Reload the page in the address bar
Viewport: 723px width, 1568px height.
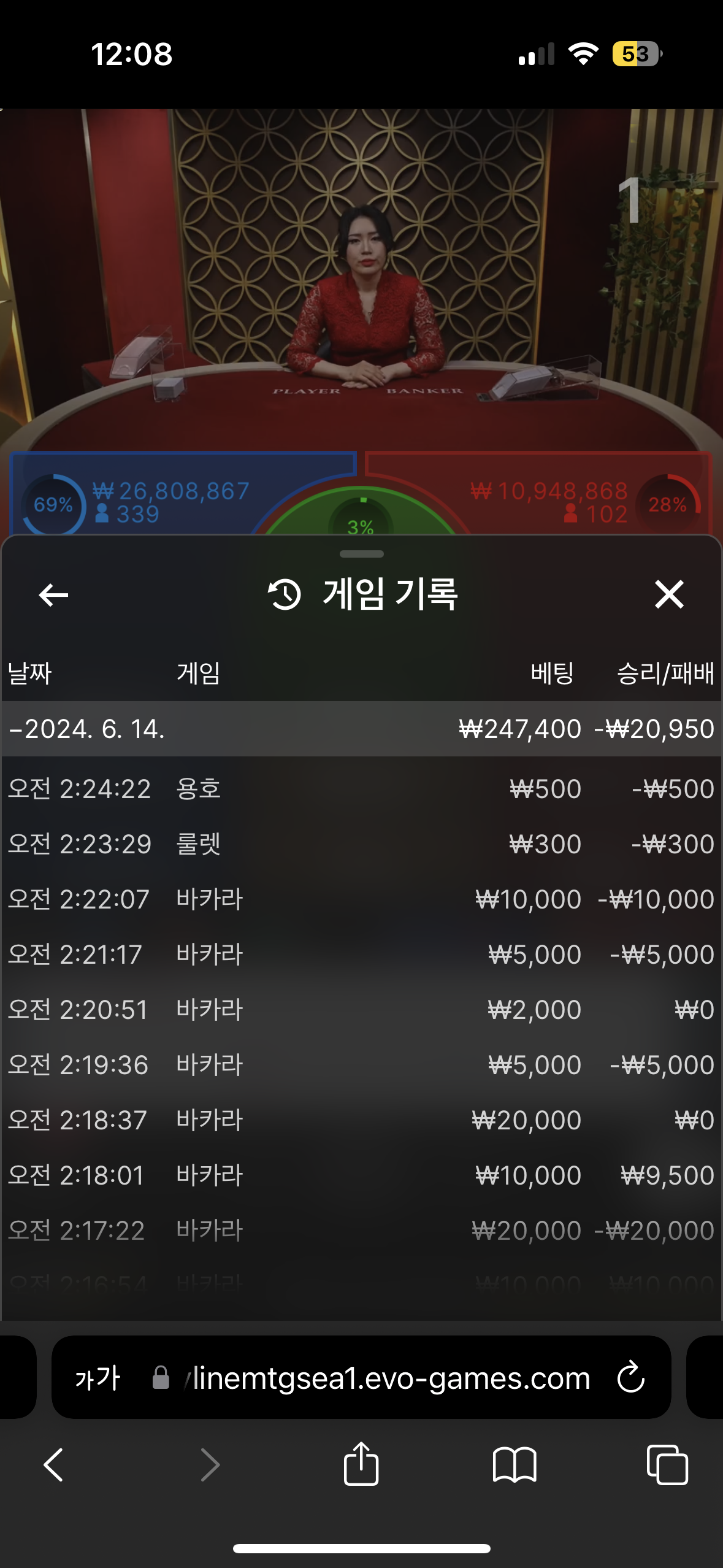(631, 1378)
